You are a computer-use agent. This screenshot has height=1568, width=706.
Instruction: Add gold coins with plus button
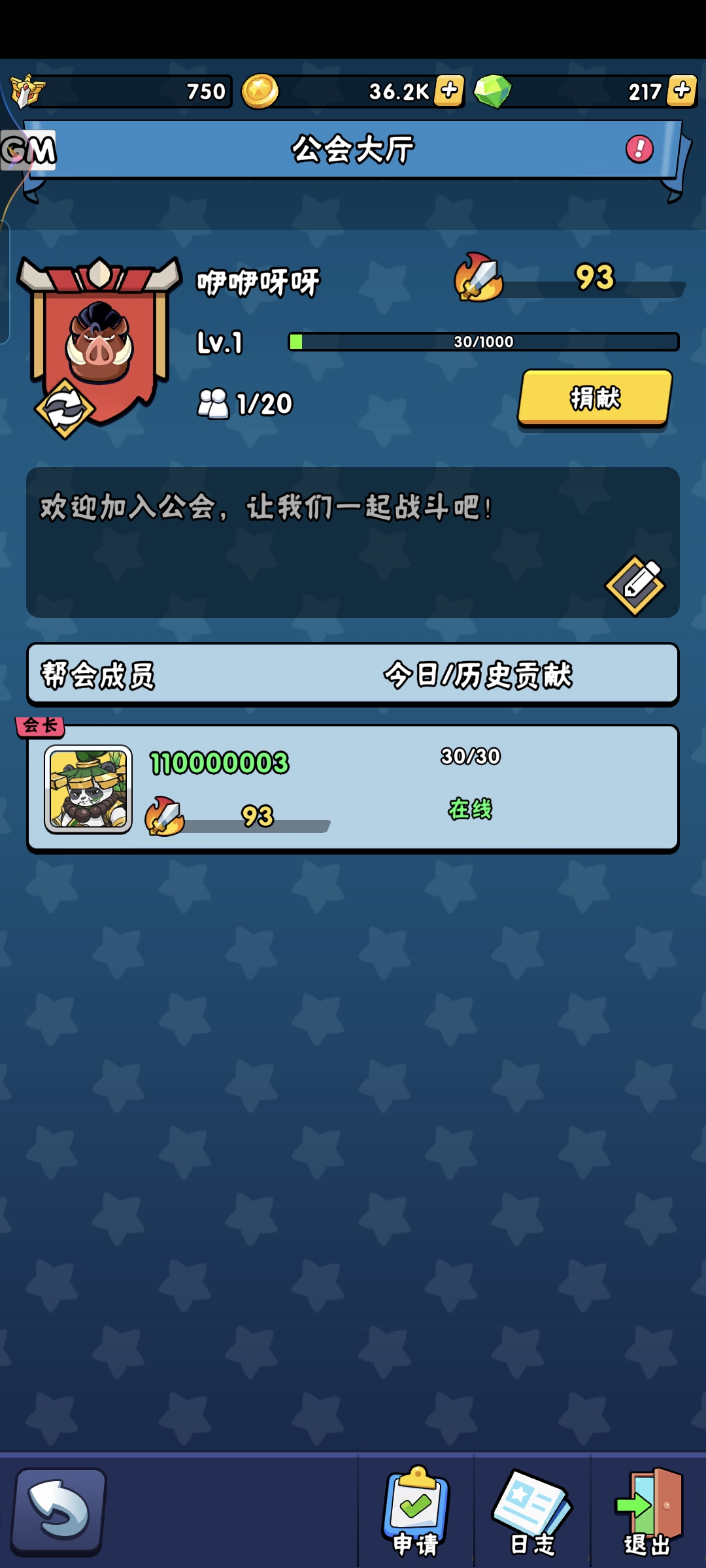450,91
